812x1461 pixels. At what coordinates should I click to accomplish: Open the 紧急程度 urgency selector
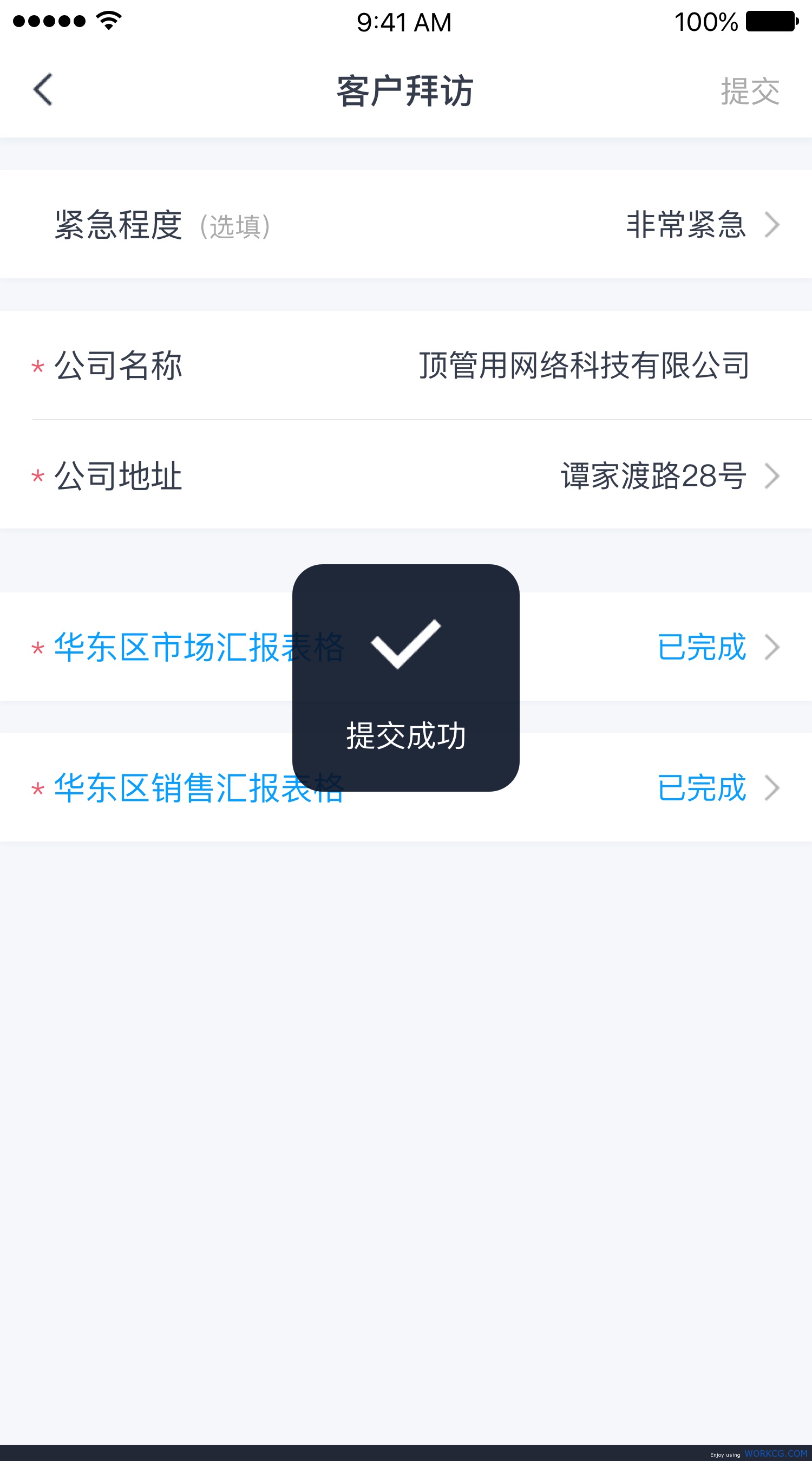point(406,224)
